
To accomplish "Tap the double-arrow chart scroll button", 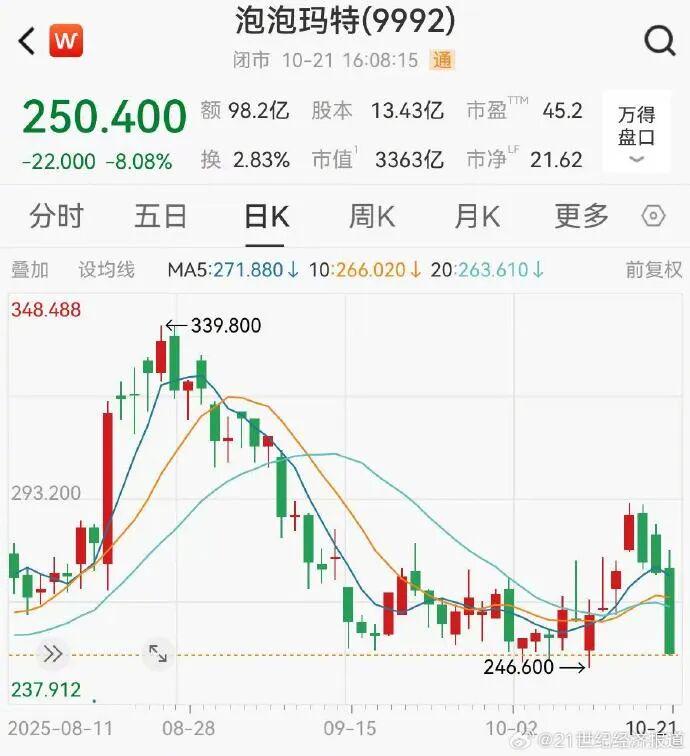I will pyautogui.click(x=53, y=654).
